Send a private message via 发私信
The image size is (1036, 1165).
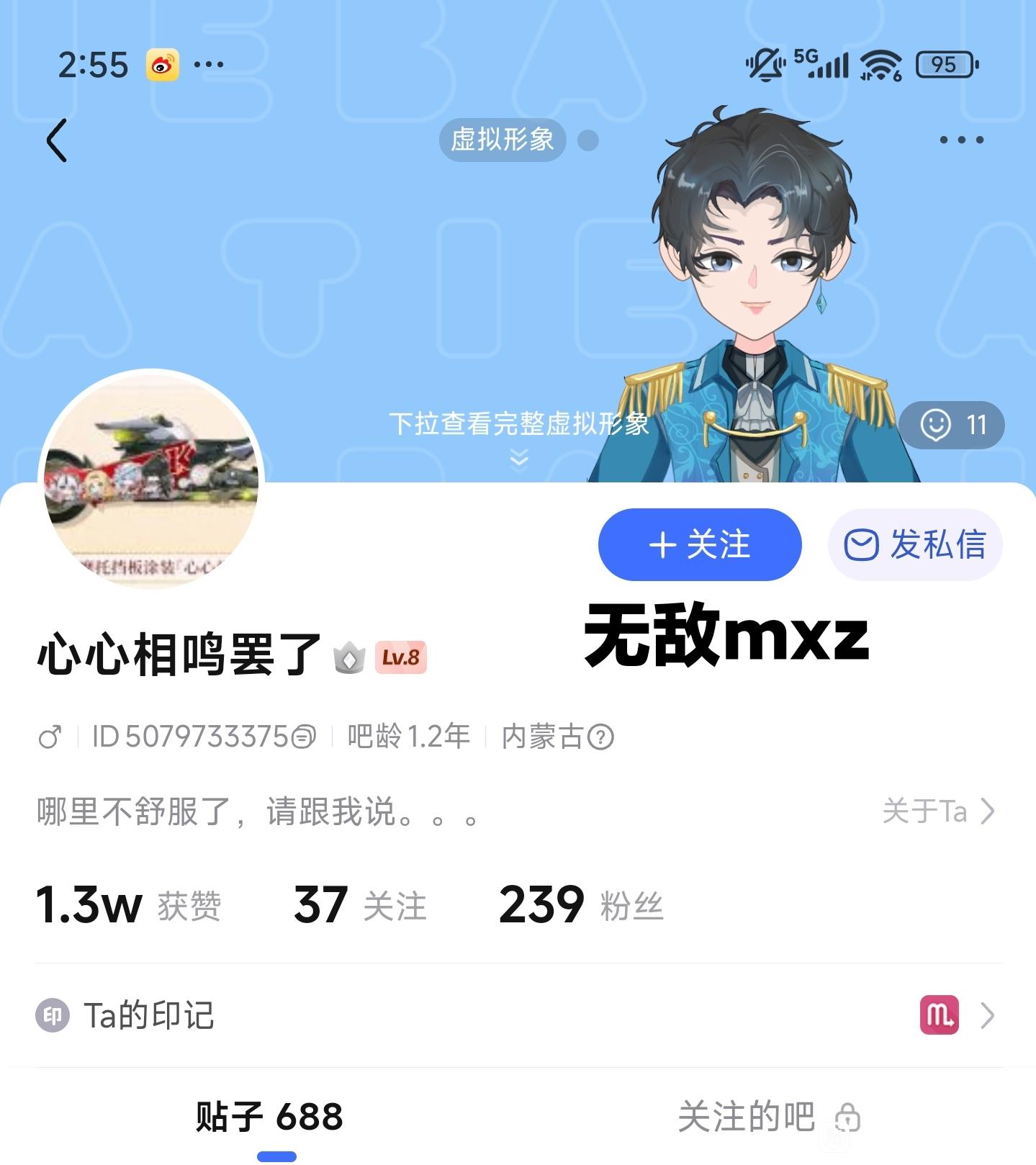tap(915, 544)
